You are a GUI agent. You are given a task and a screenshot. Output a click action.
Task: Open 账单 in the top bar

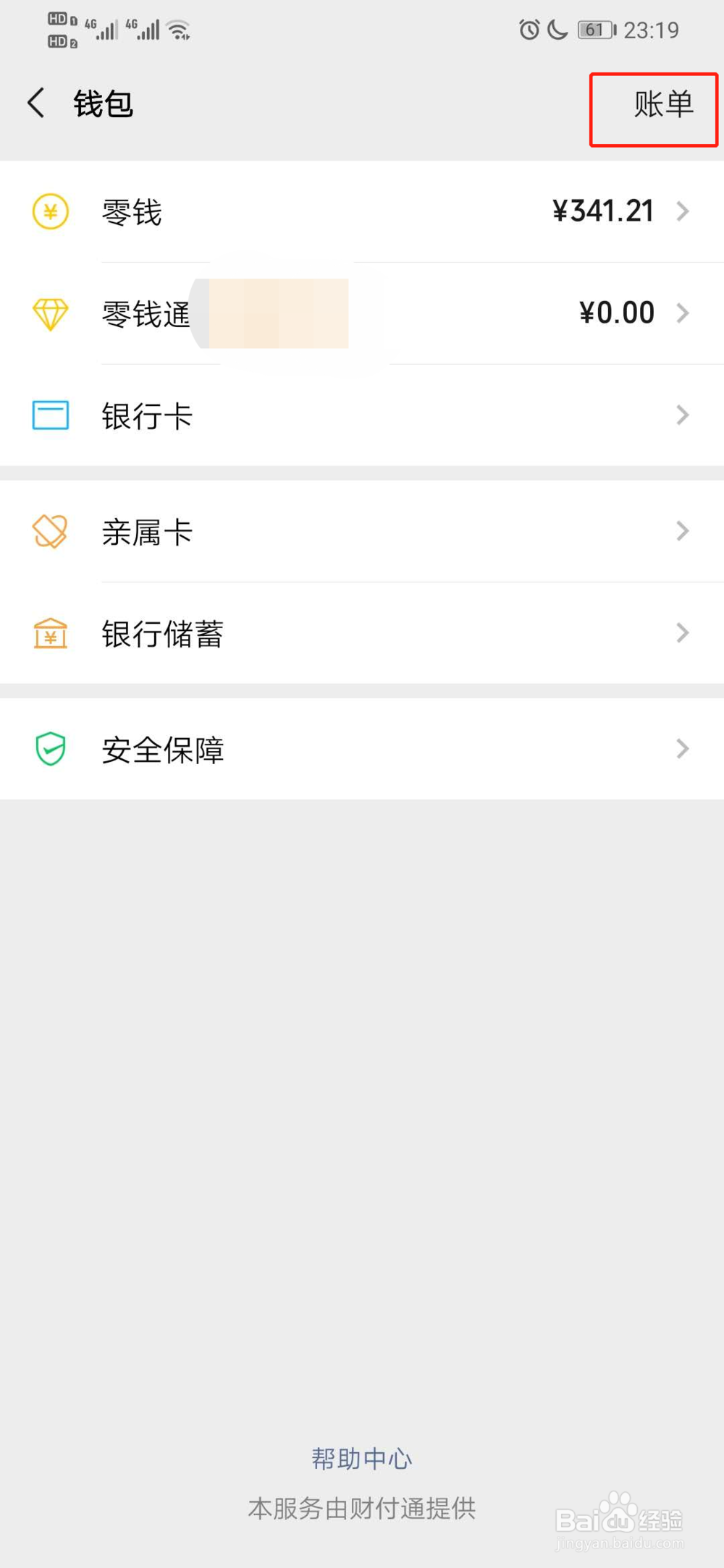coord(663,104)
